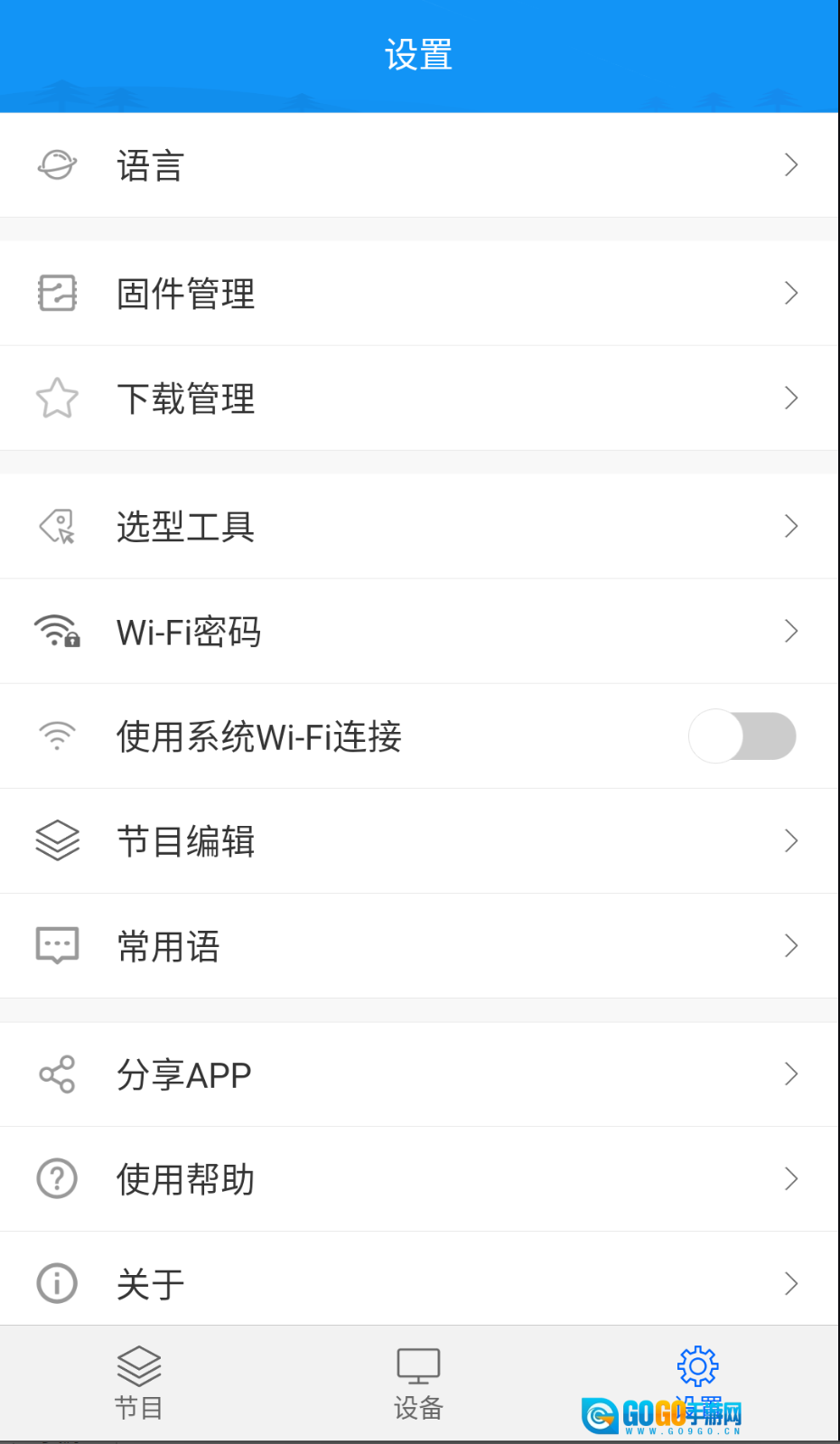Select 分享APP to share the app

tap(419, 1074)
